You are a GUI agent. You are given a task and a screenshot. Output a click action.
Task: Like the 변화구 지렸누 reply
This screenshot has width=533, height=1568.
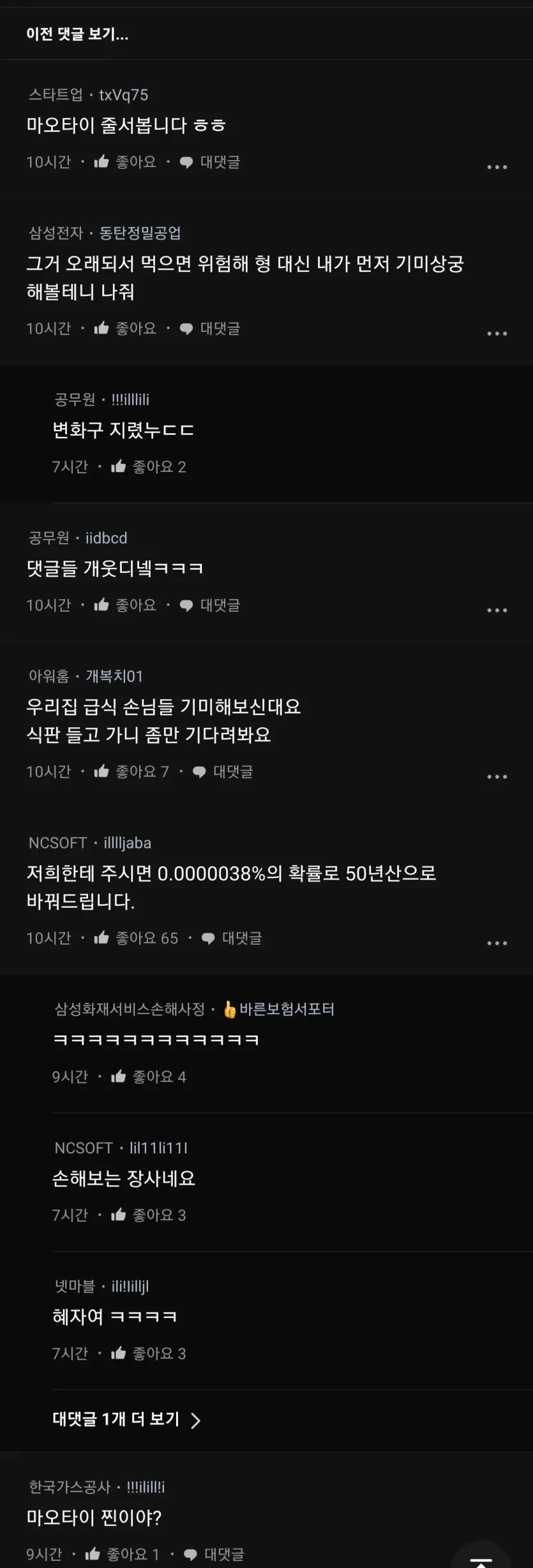coord(147,467)
